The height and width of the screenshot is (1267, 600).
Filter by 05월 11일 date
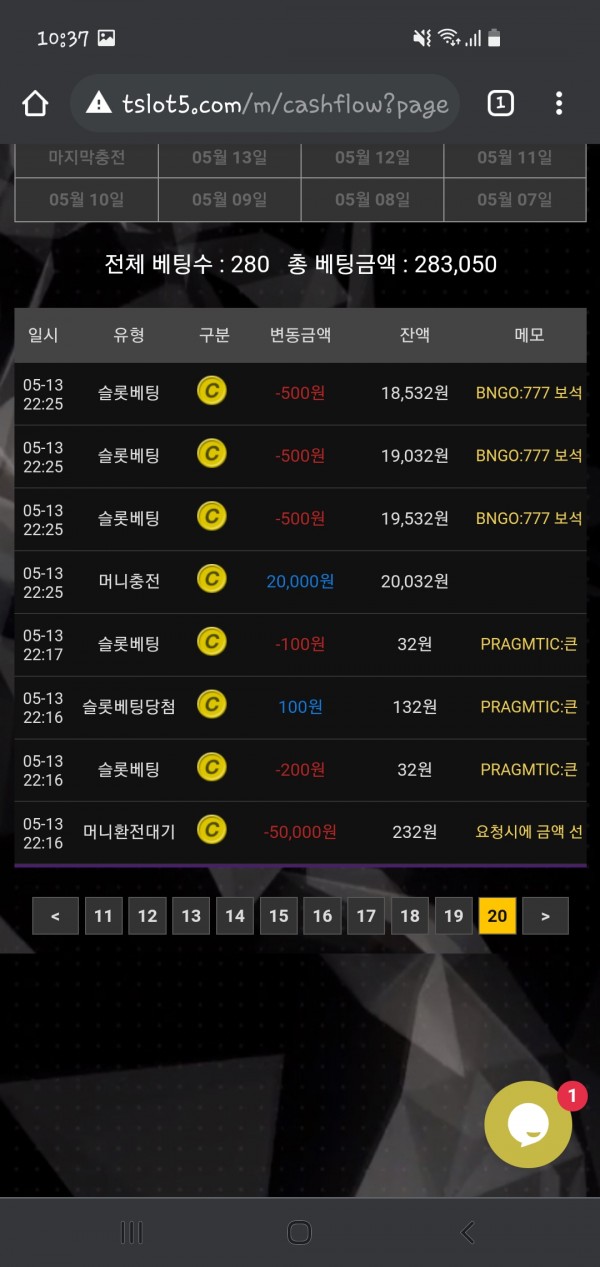point(514,158)
